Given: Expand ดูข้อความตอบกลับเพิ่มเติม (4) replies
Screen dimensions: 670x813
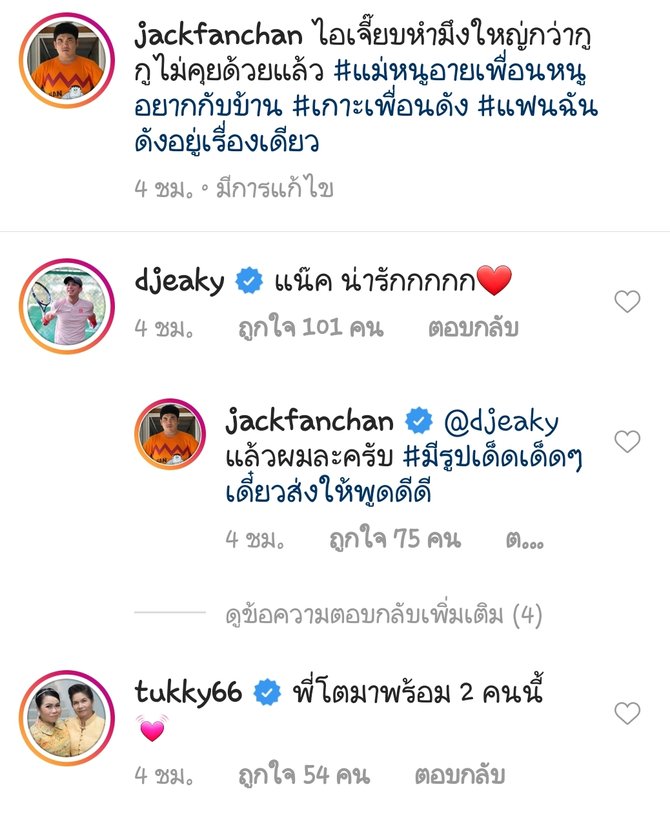Looking at the screenshot, I should click(x=383, y=616).
